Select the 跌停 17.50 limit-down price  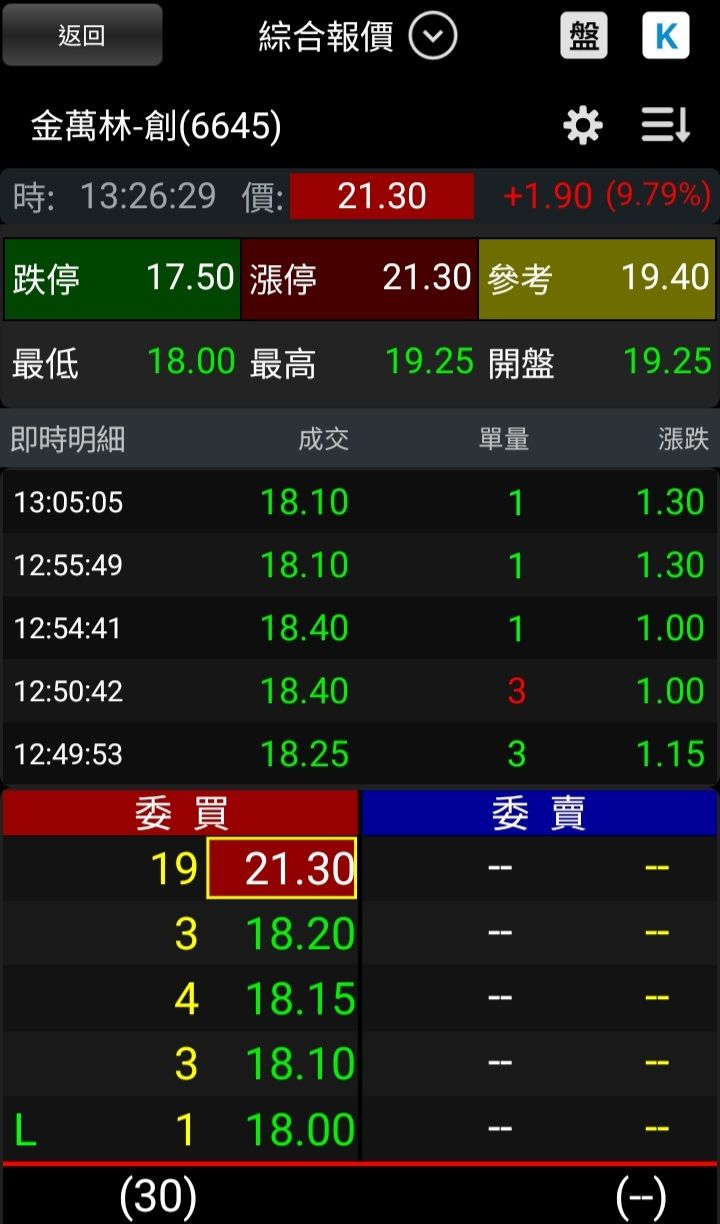[122, 278]
